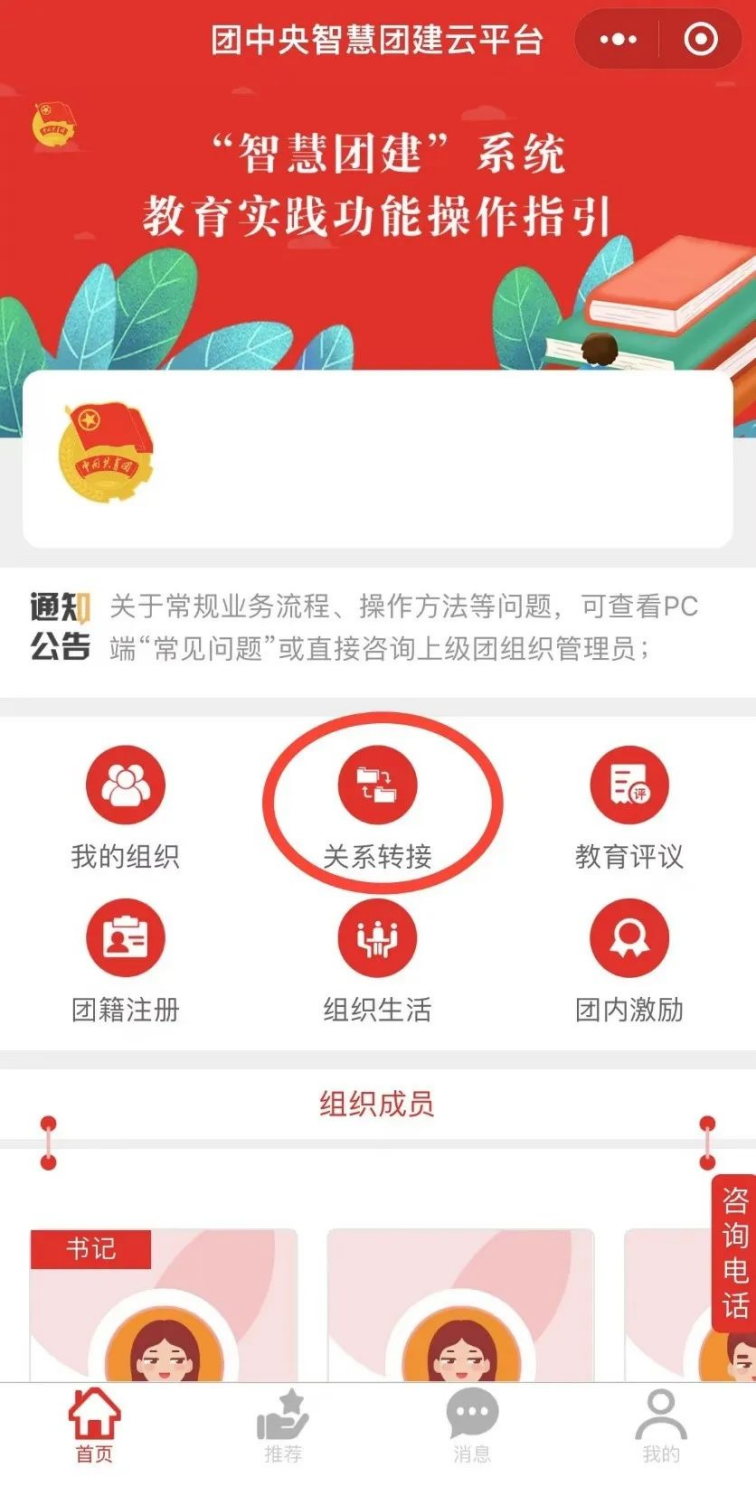Open the 消息 tab

click(472, 1427)
